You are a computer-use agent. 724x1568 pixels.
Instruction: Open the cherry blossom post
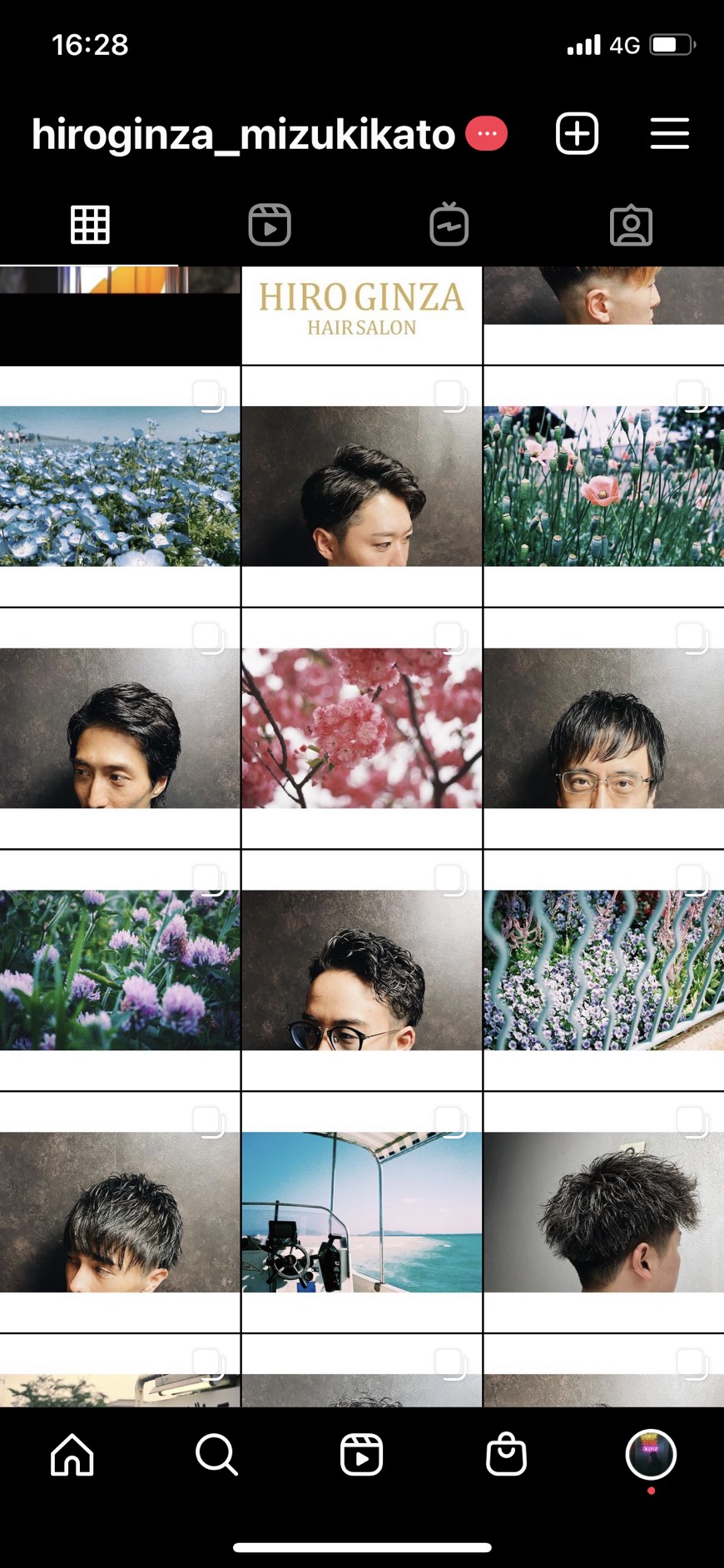pyautogui.click(x=361, y=728)
